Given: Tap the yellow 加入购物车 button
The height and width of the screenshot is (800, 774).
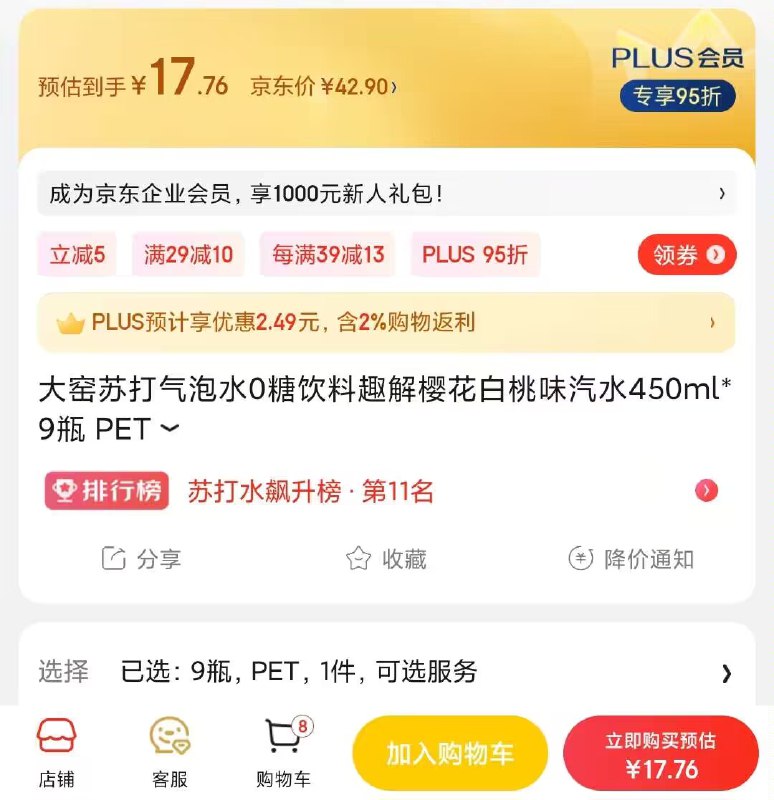Looking at the screenshot, I should tap(449, 752).
